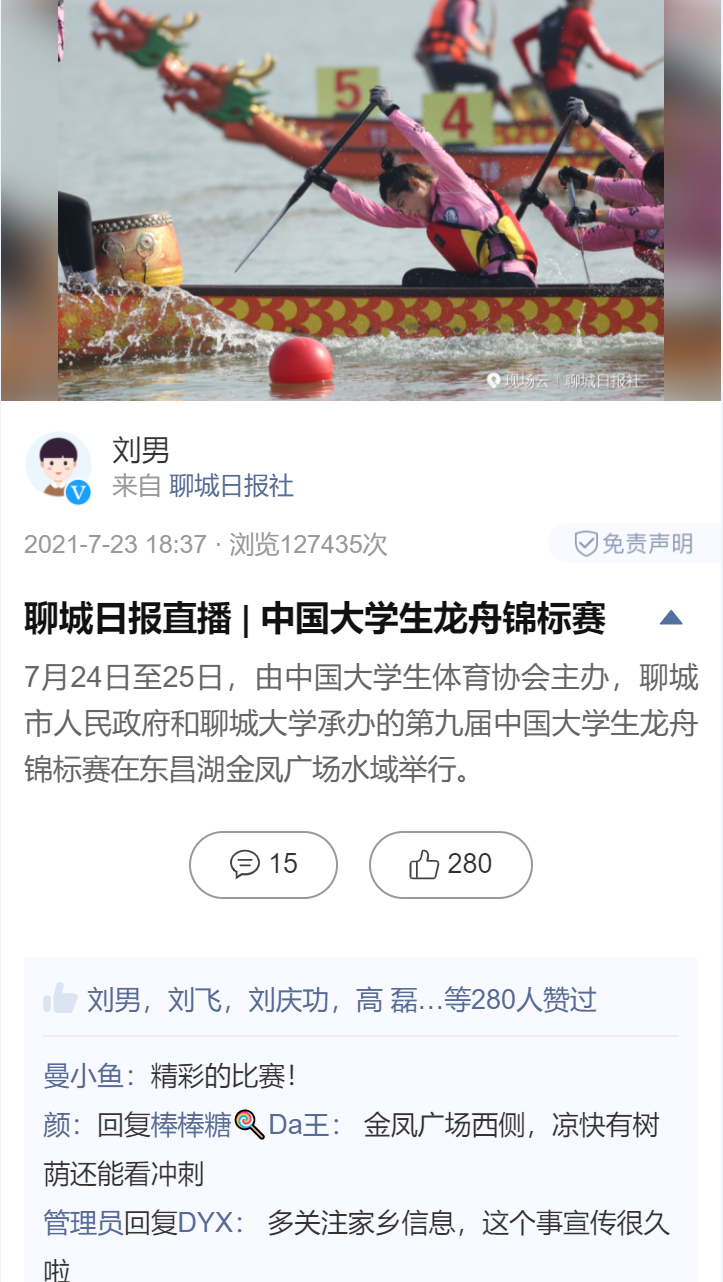Viewport: 723px width, 1282px height.
Task: Open DYX's profile from the reply
Action: 205,1222
